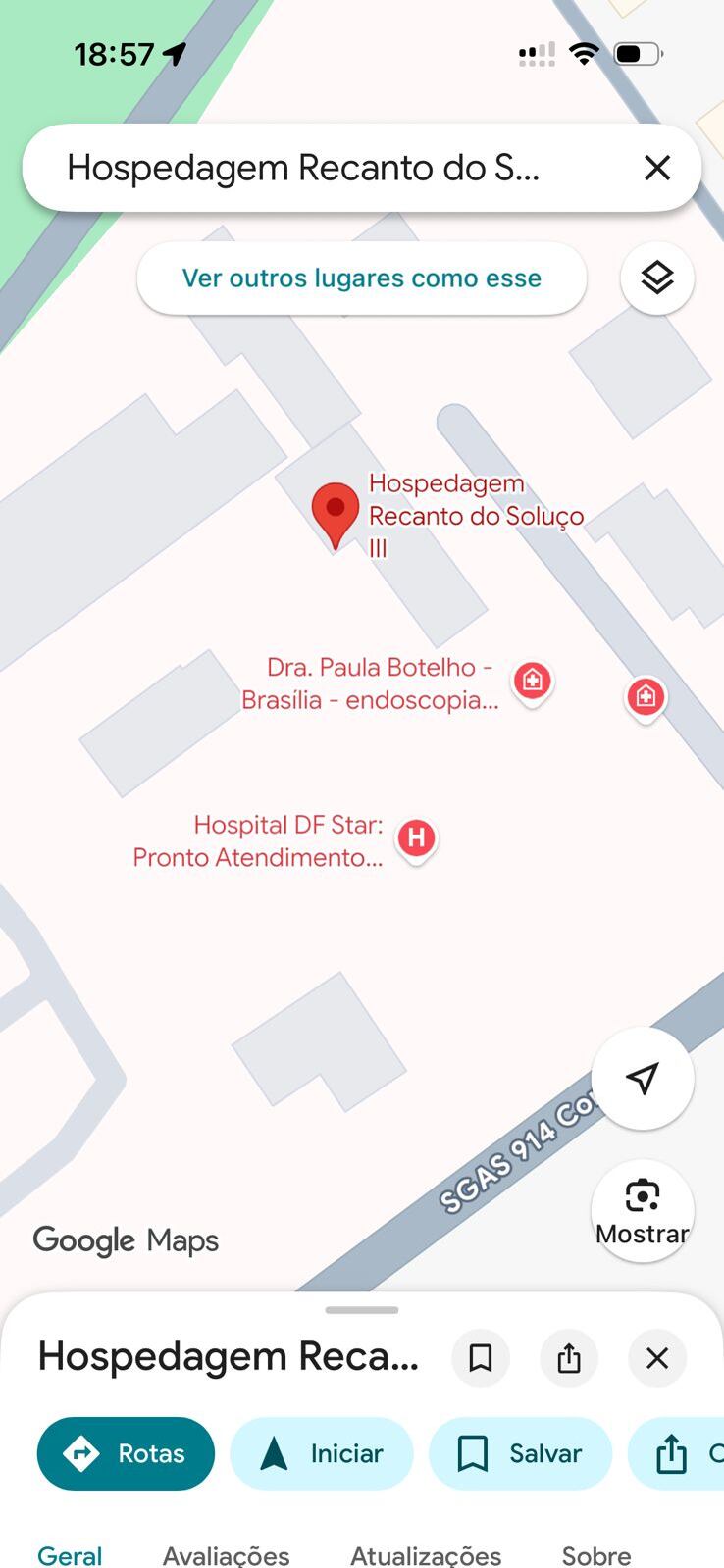The height and width of the screenshot is (1568, 724).
Task: Start navigation with Iniciar
Action: click(x=322, y=1453)
